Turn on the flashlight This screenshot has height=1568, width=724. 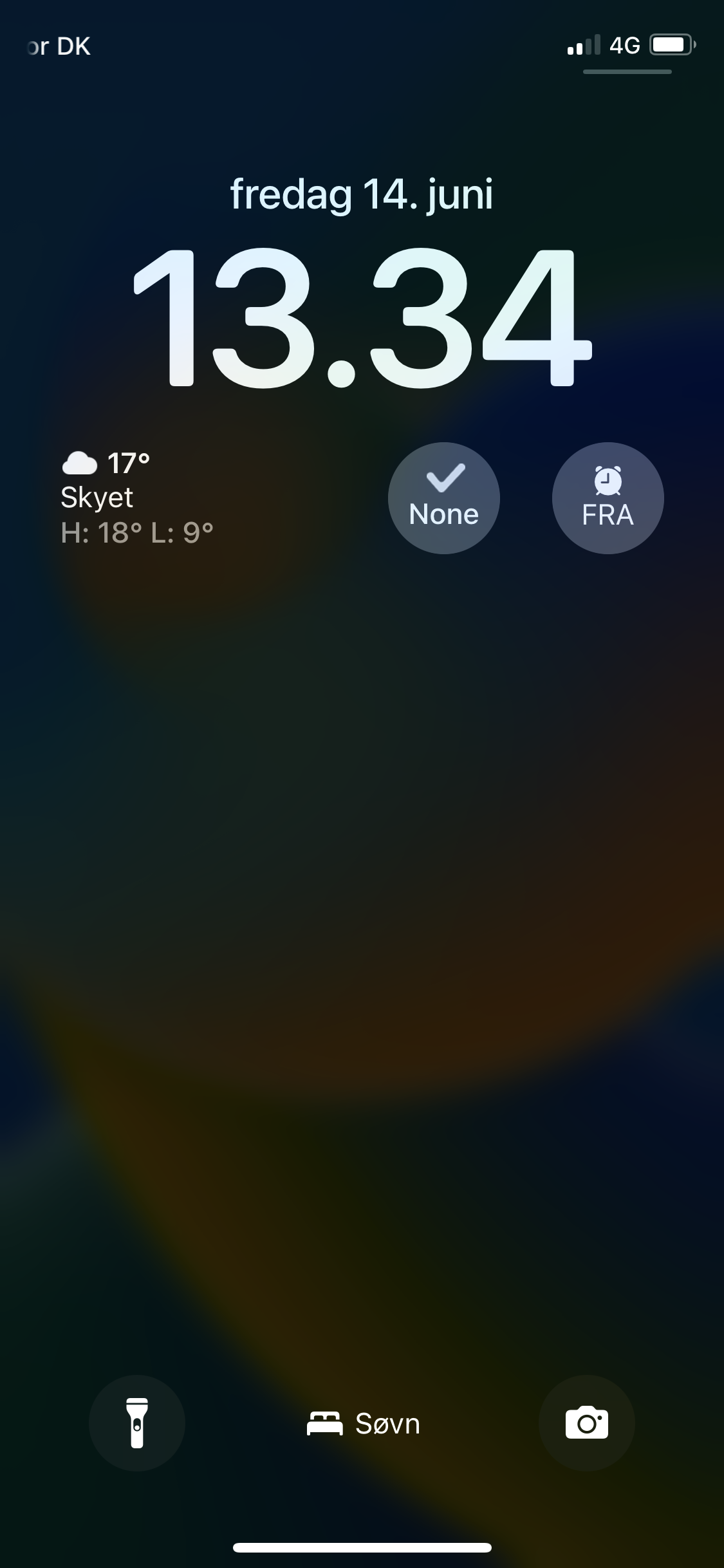pos(136,1423)
